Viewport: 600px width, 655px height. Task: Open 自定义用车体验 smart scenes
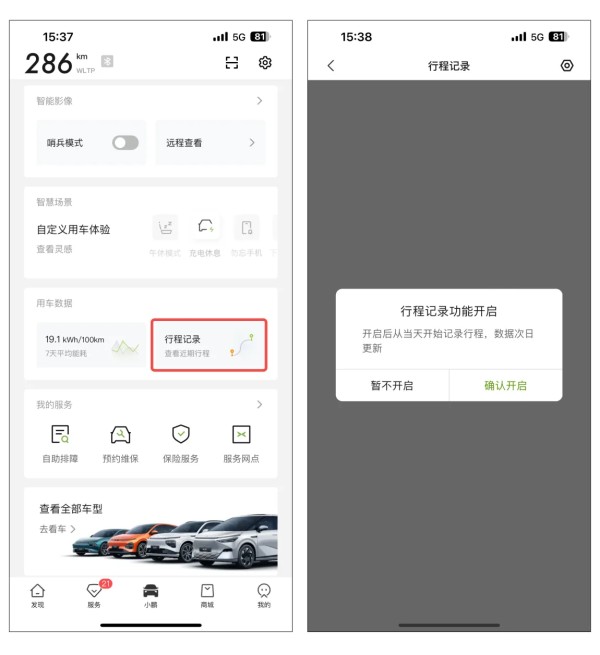(x=74, y=229)
